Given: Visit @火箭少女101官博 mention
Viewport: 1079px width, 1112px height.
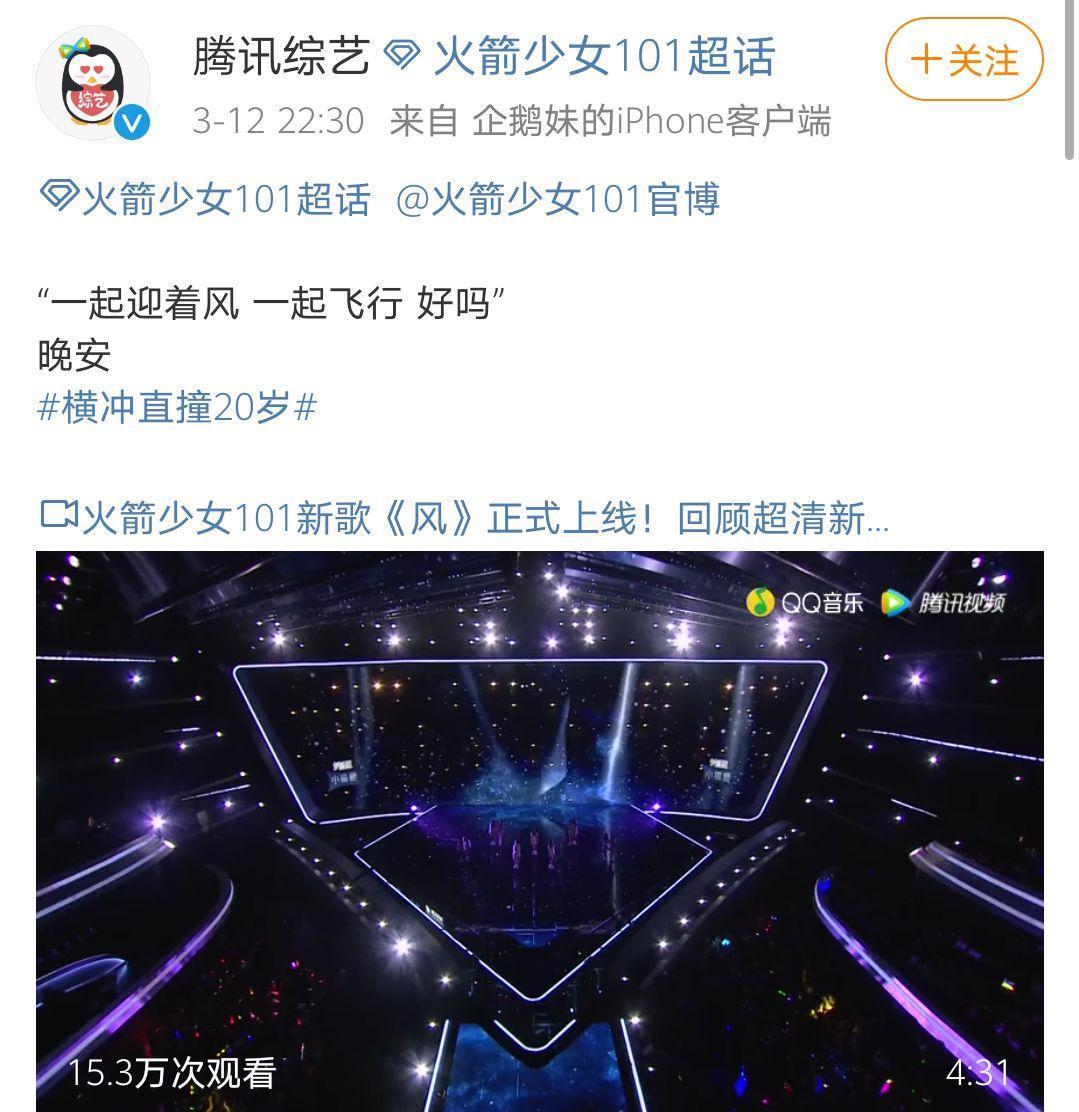Looking at the screenshot, I should 558,199.
